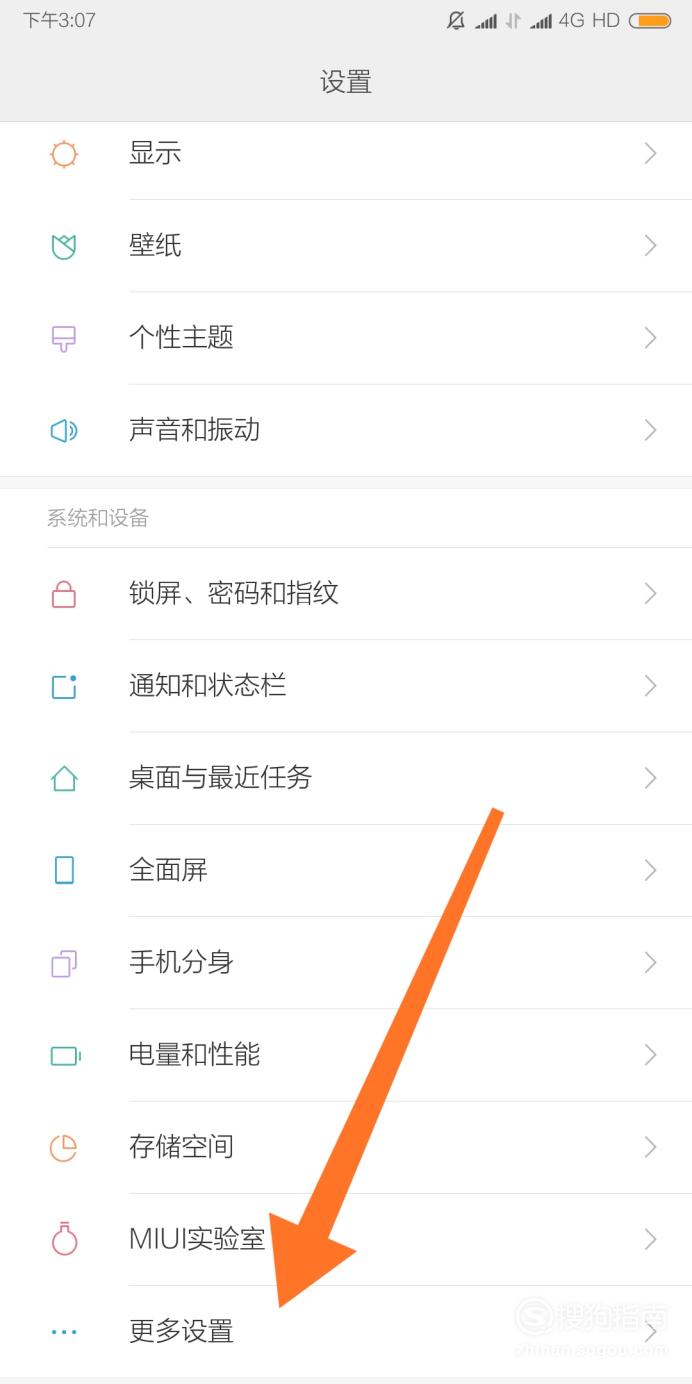Select 通知和状态栏
This screenshot has width=692, height=1384.
click(x=346, y=686)
